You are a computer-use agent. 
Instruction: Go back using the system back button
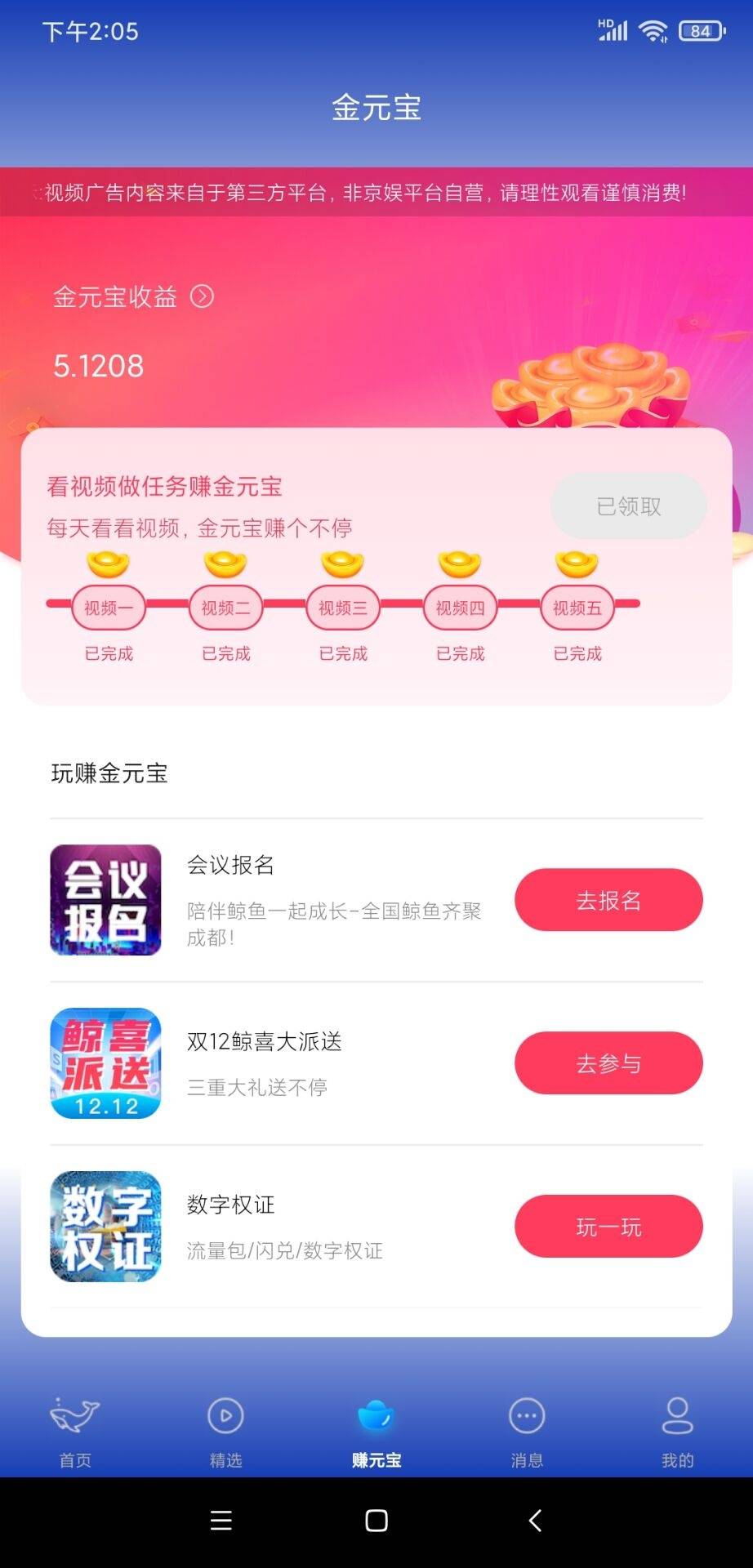tap(535, 1521)
